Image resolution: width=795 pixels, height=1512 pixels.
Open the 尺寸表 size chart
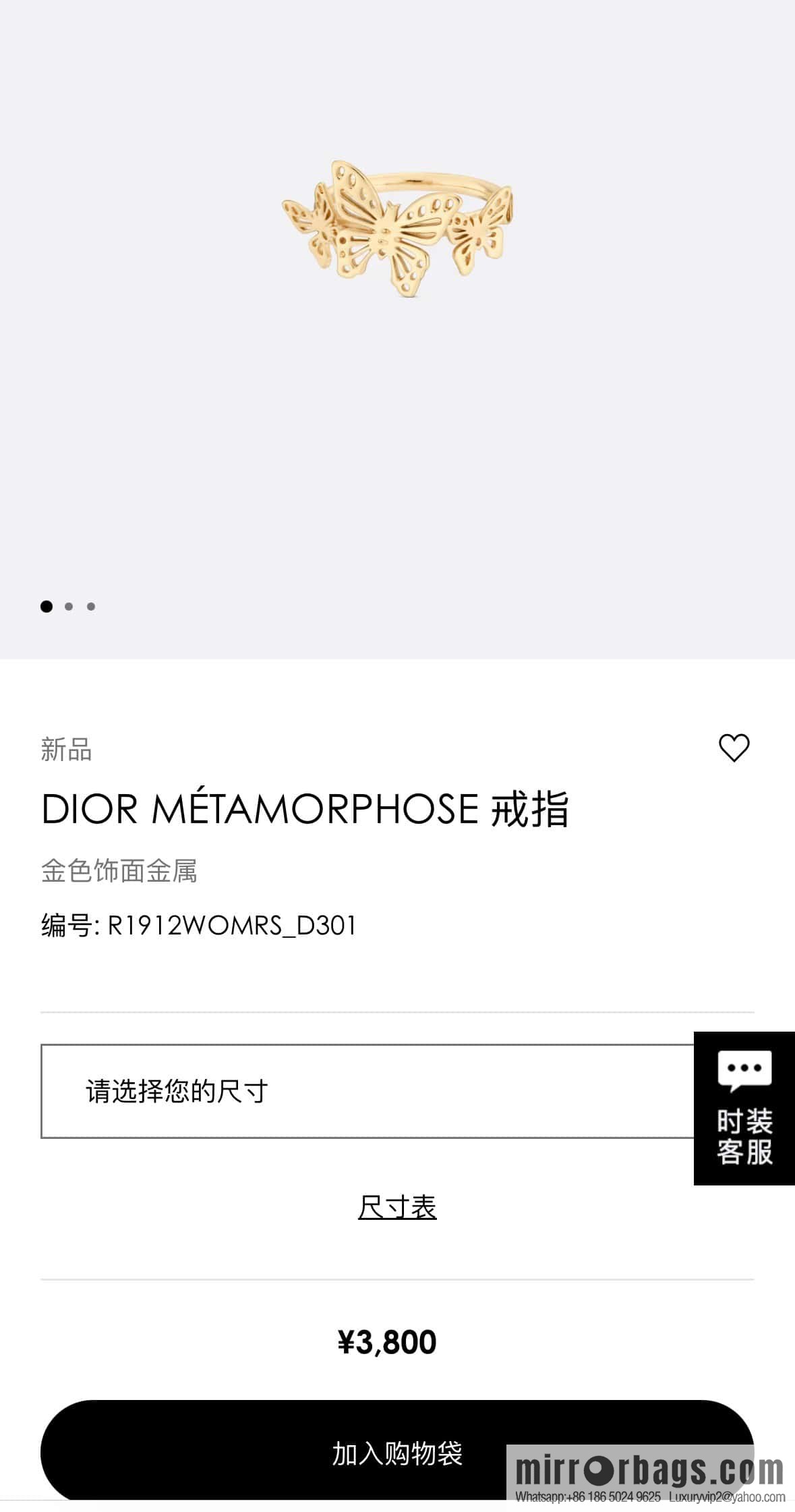(x=397, y=1208)
